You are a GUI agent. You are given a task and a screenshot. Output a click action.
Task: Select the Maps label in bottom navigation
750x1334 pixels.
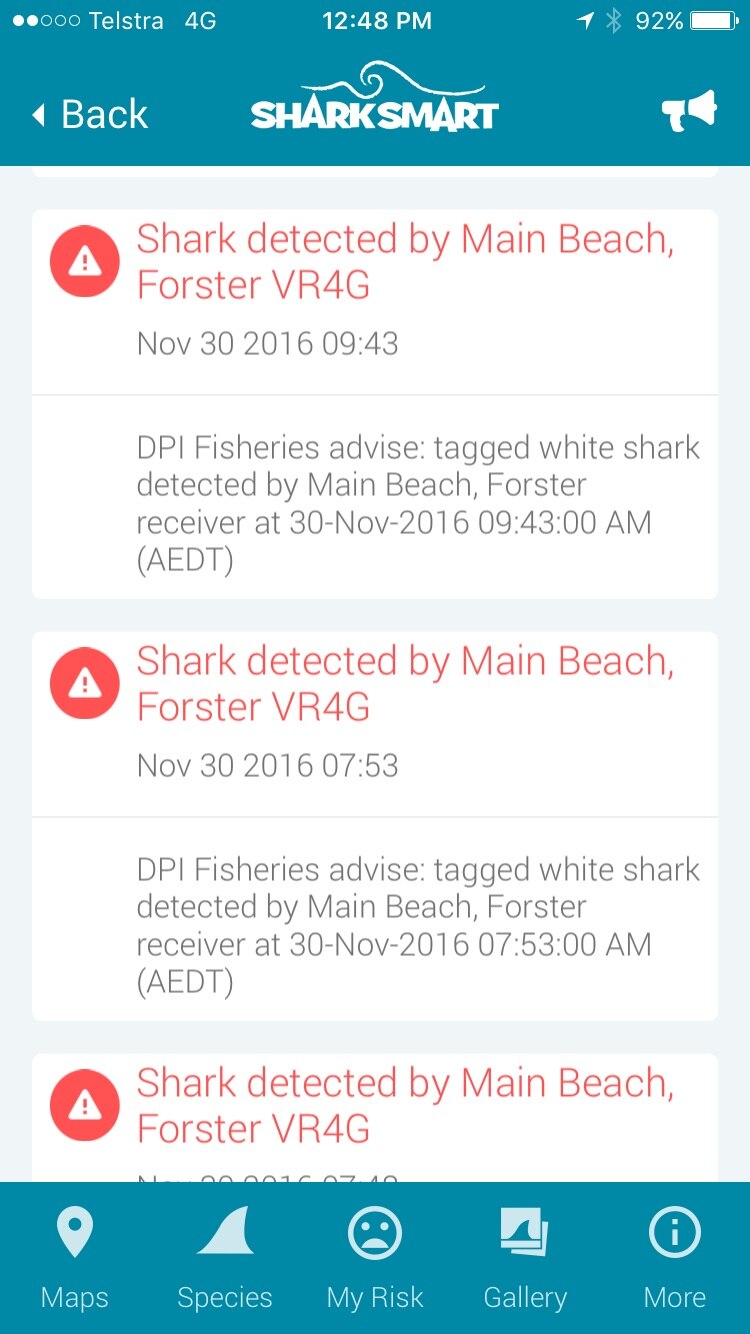coord(74,1297)
